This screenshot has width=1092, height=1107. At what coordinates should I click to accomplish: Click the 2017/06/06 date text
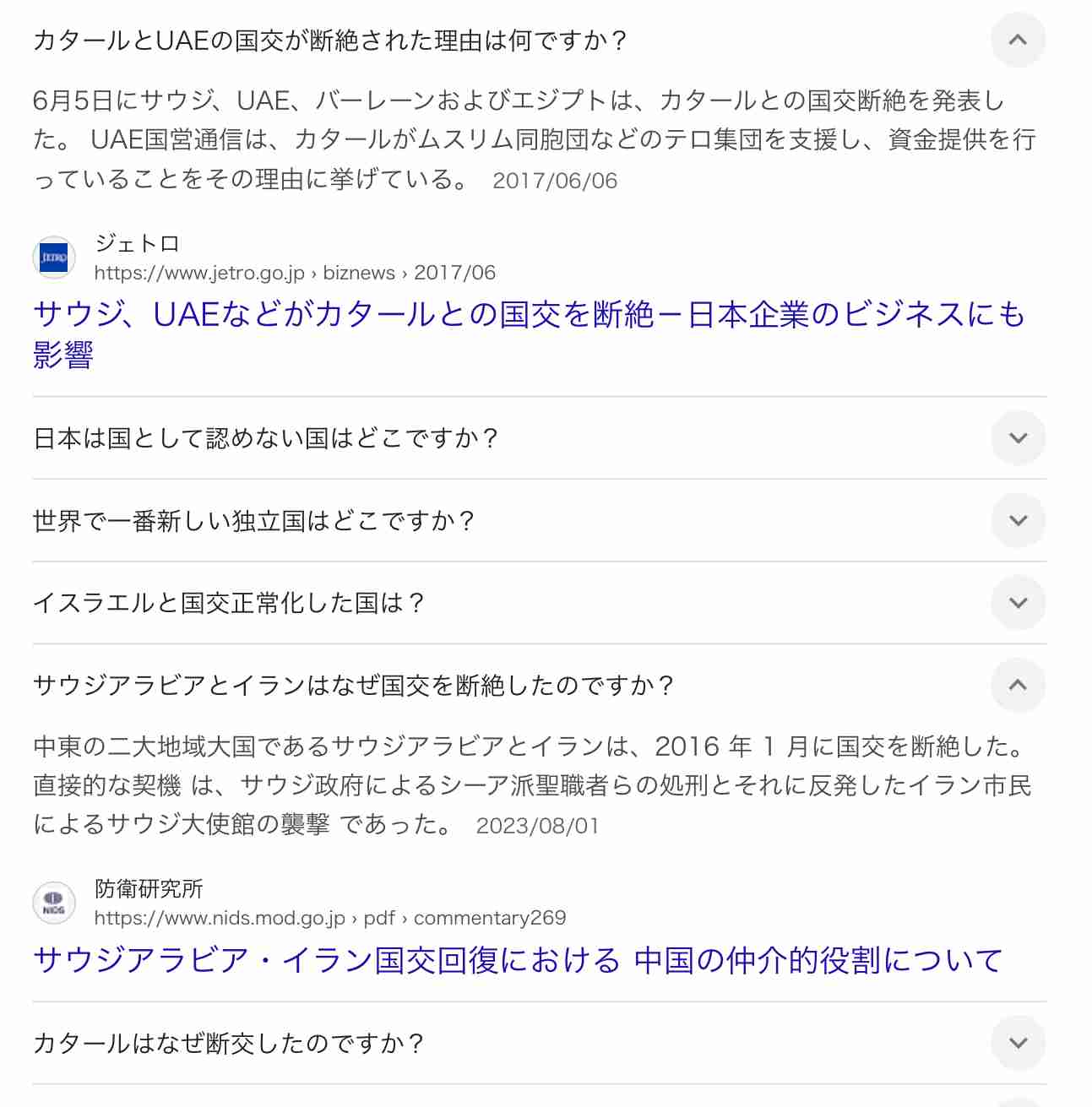pos(554,180)
